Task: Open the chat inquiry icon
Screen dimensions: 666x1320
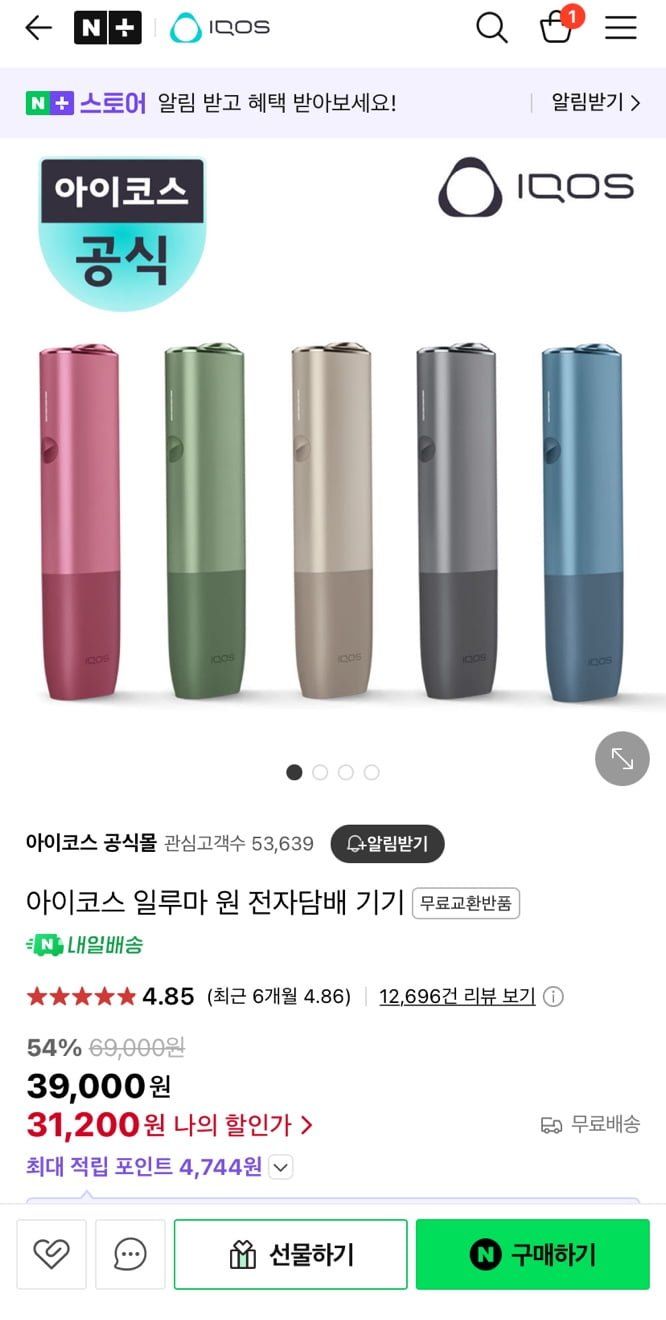Action: [130, 1253]
